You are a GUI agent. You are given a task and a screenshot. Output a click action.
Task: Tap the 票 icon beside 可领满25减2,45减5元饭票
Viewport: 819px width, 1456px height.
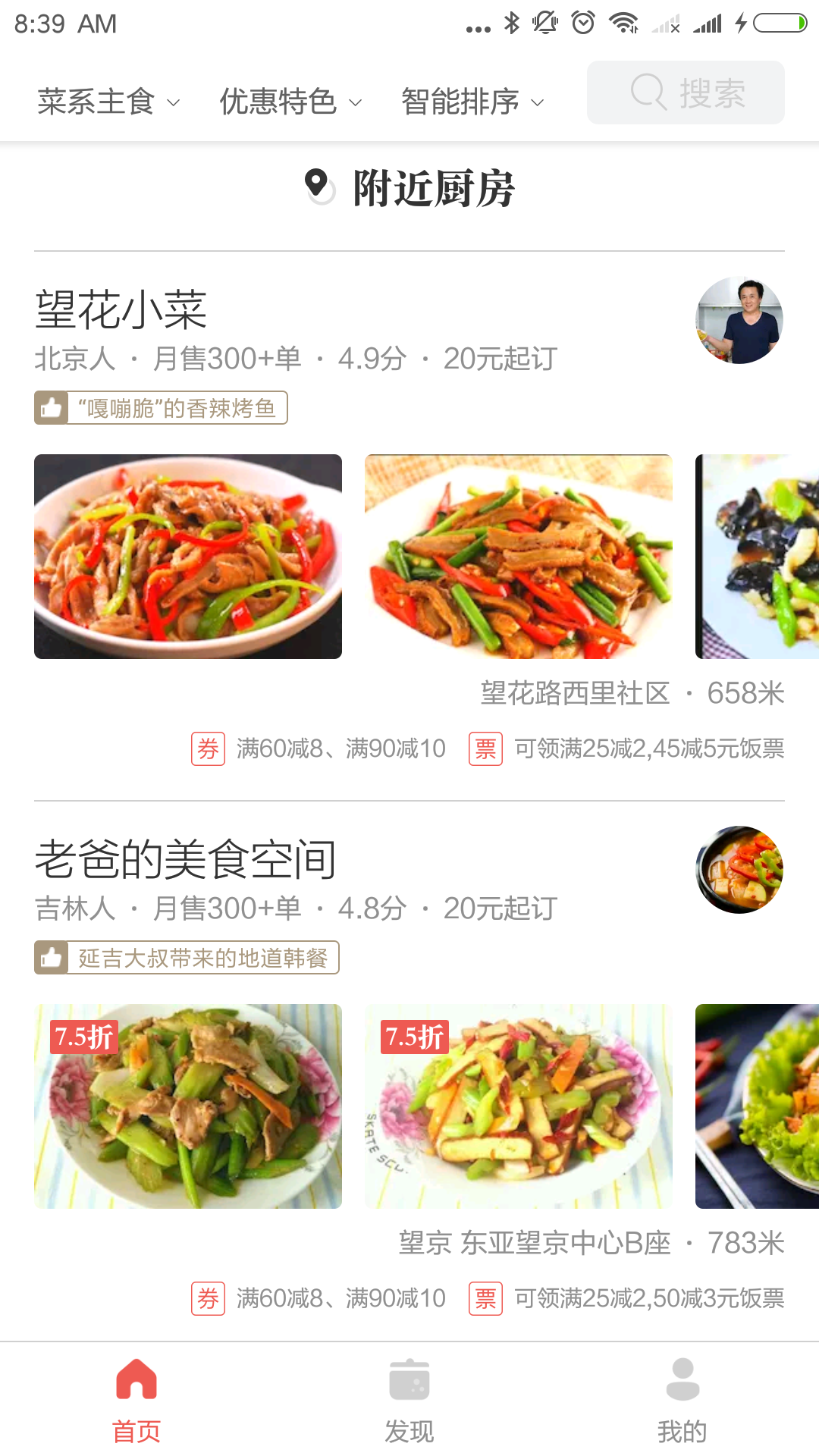point(485,749)
